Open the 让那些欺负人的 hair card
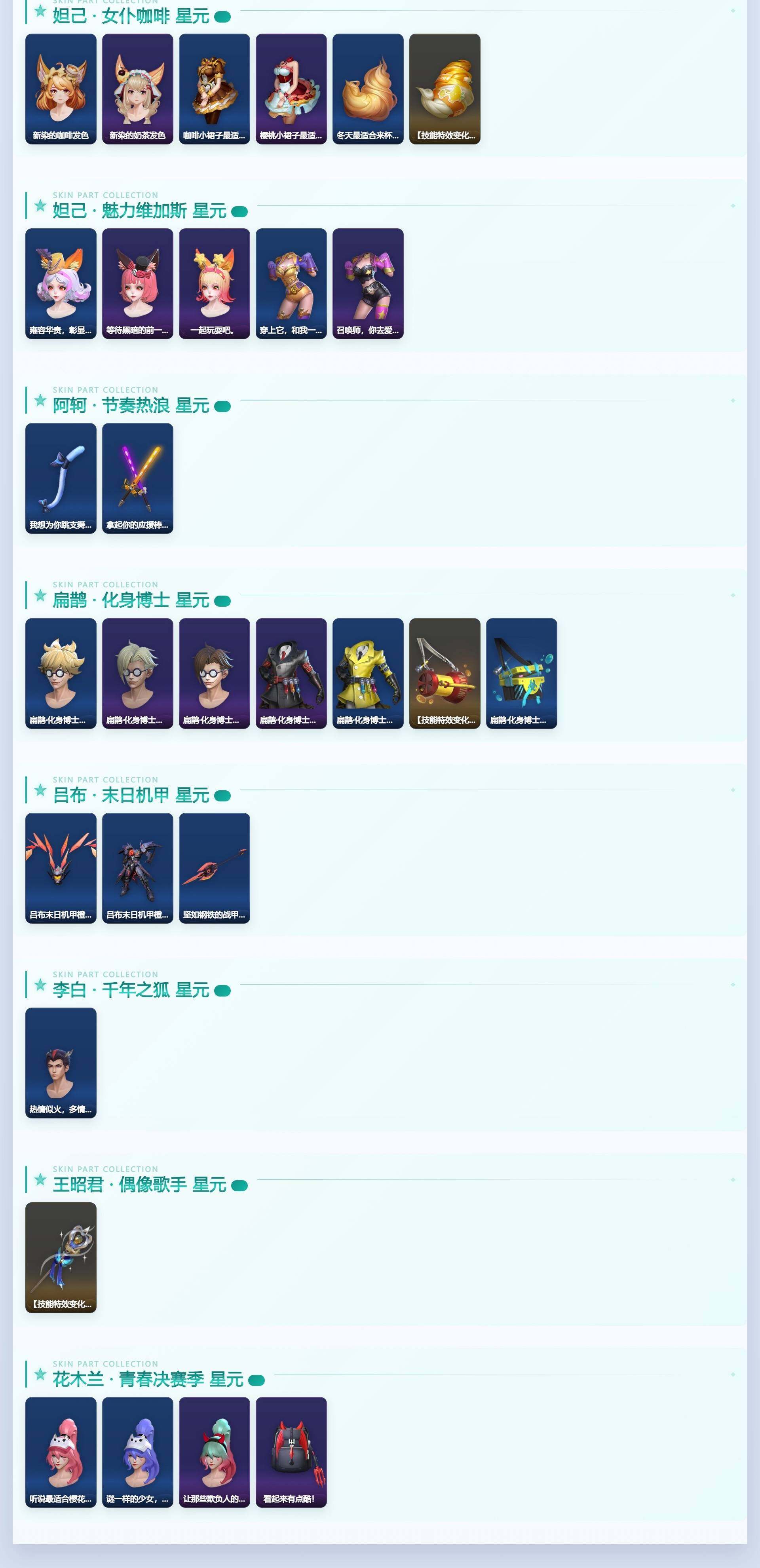The width and height of the screenshot is (760, 1568). [215, 1452]
